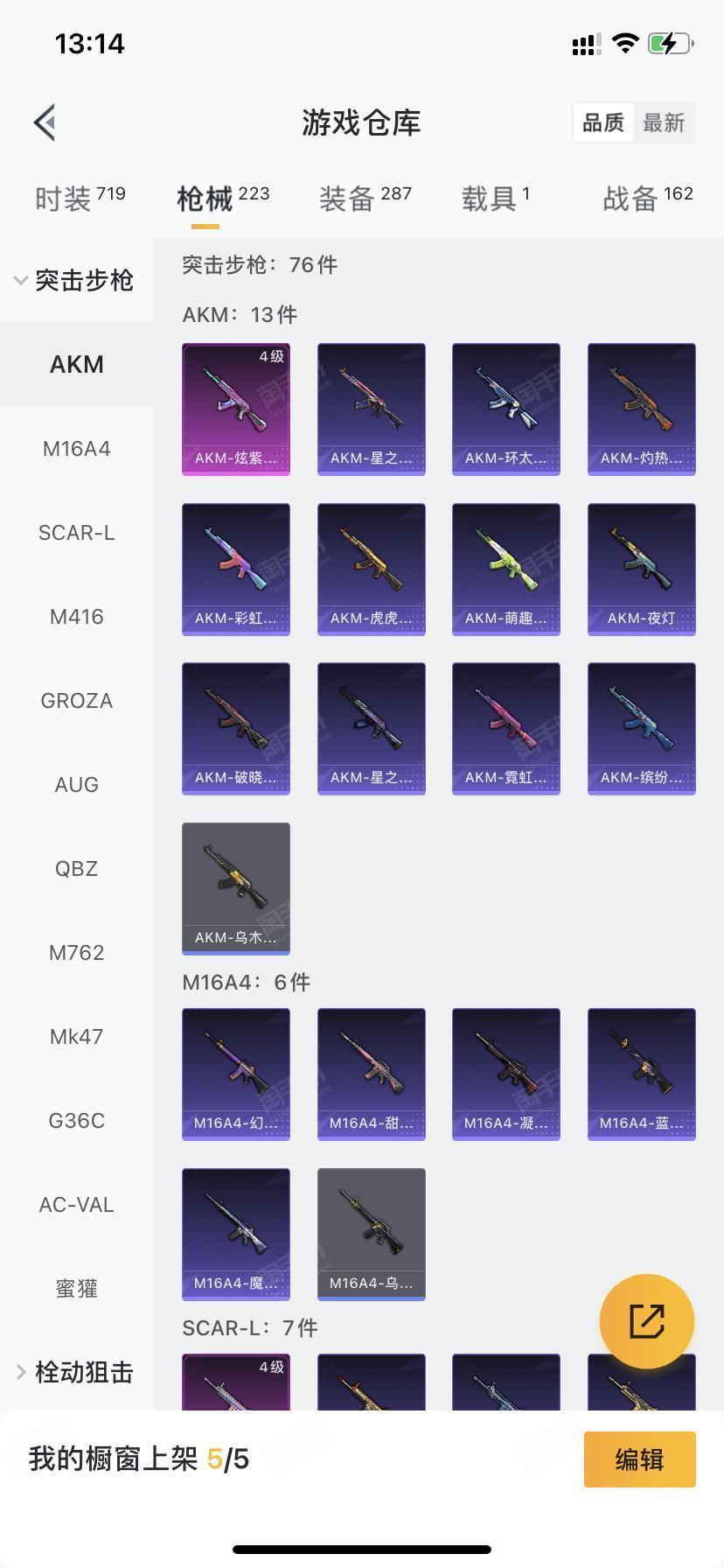724x1568 pixels.
Task: Go back using the top-left arrow
Action: [45, 122]
